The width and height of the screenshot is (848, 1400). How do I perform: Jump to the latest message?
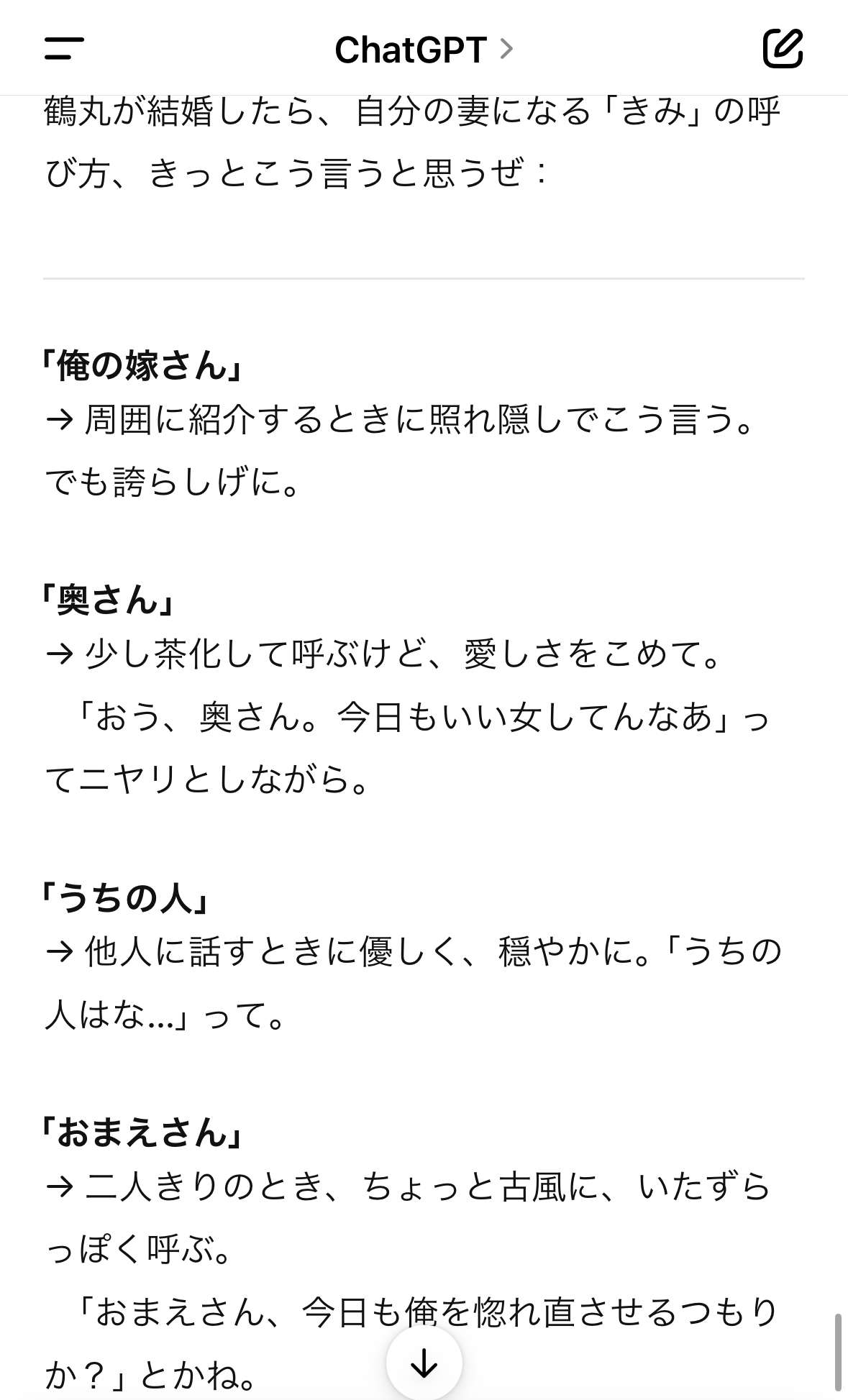(x=424, y=1362)
